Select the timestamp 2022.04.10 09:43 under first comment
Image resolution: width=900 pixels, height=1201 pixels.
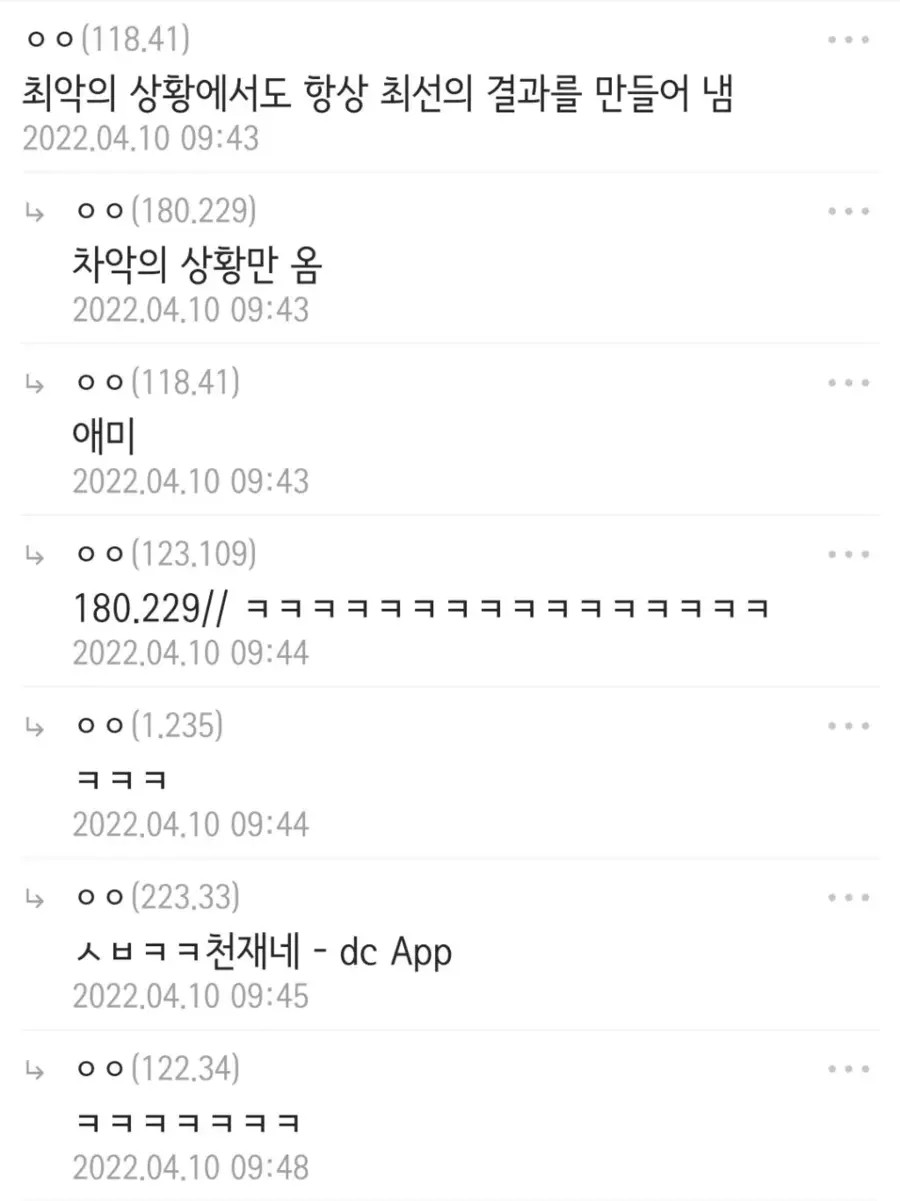coord(140,139)
